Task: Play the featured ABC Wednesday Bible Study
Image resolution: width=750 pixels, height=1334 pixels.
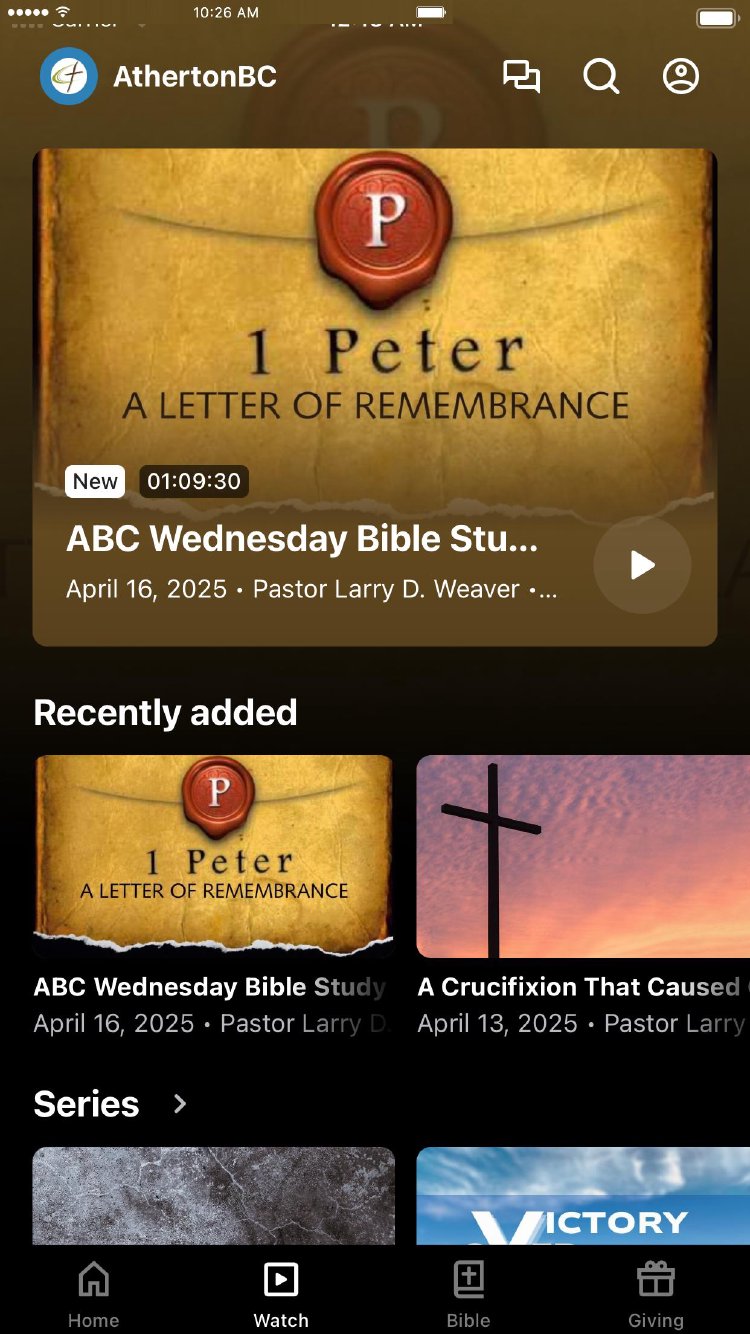Action: click(x=642, y=565)
